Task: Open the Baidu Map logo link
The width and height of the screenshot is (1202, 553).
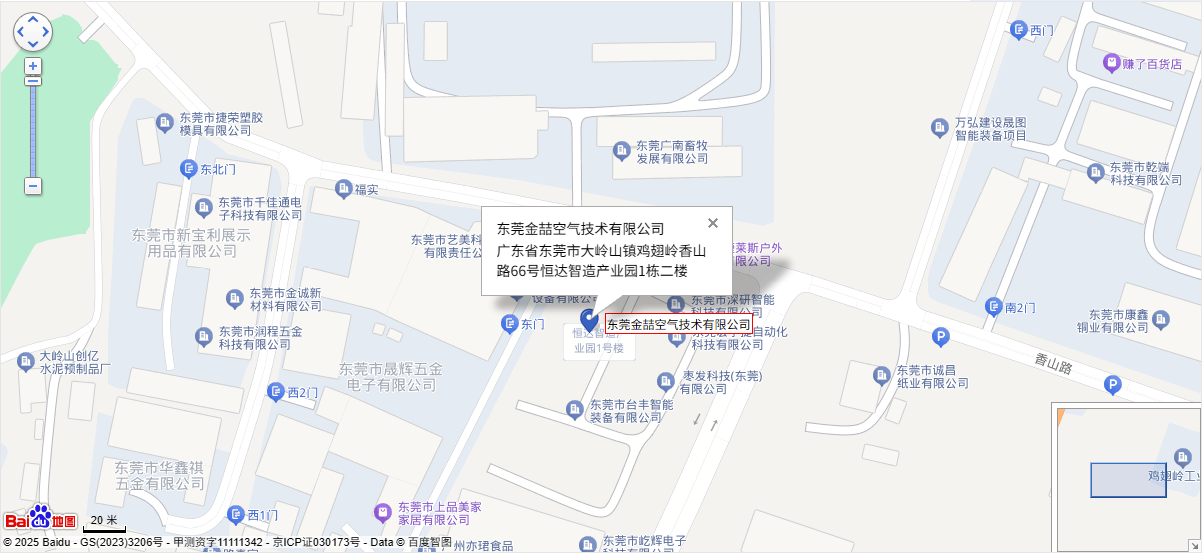Action: [x=40, y=518]
